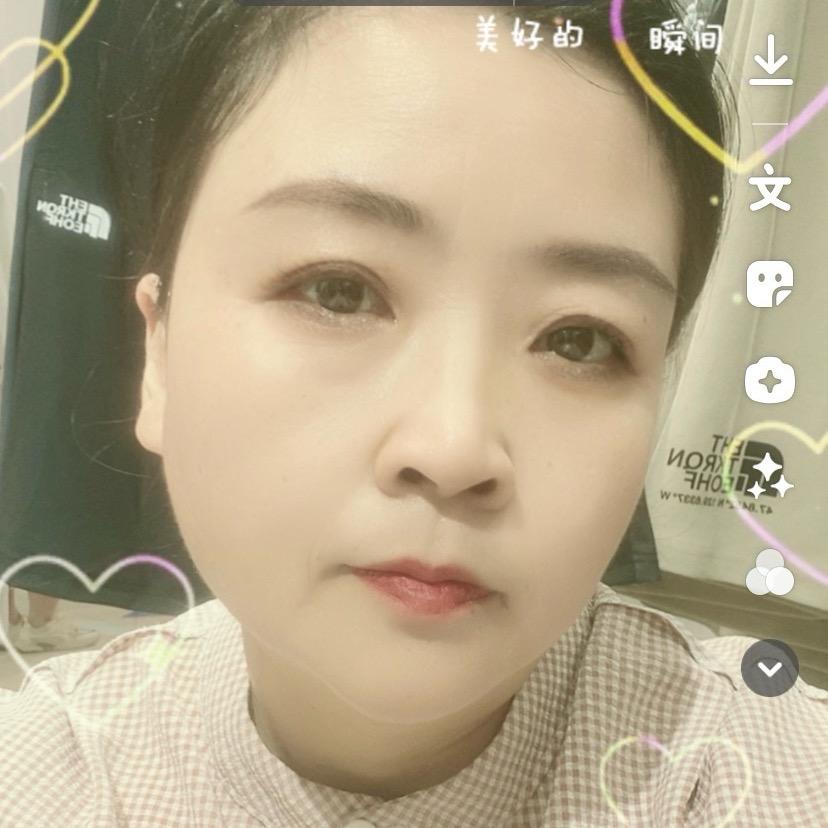Add text with the 文 tool
Viewport: 828px width, 828px height.
coord(770,189)
